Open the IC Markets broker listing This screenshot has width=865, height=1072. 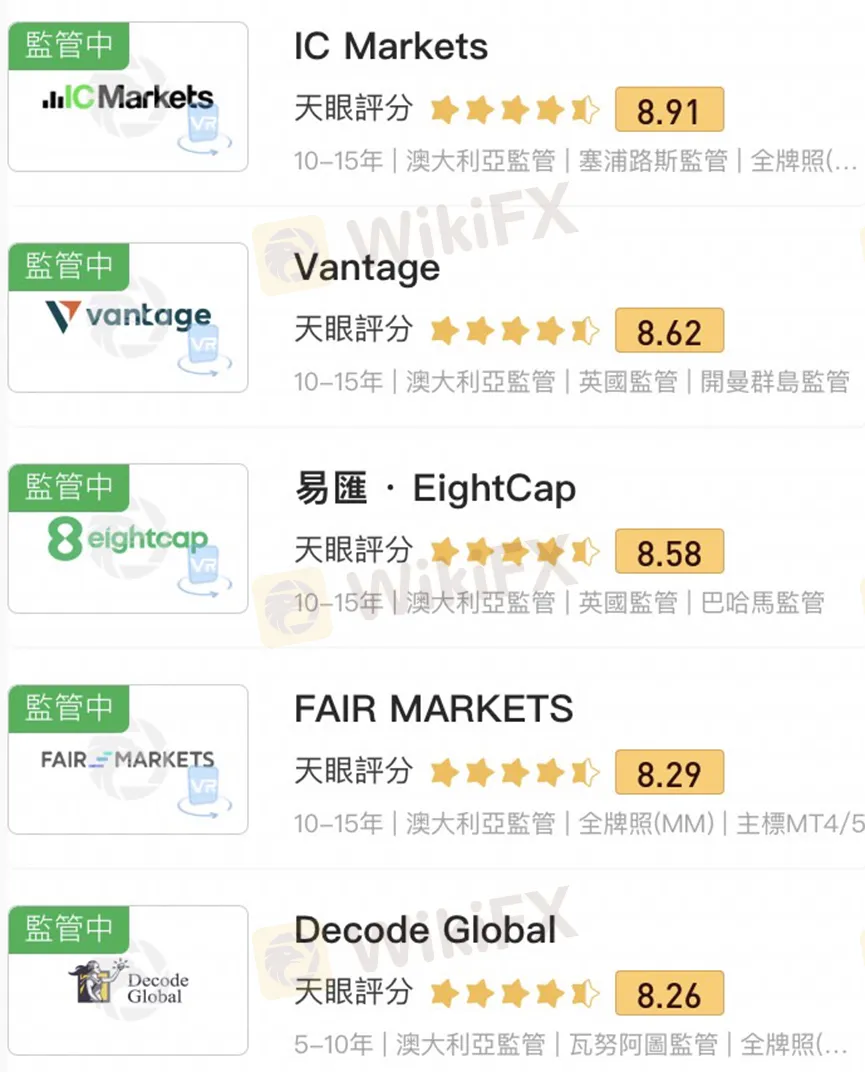[391, 47]
